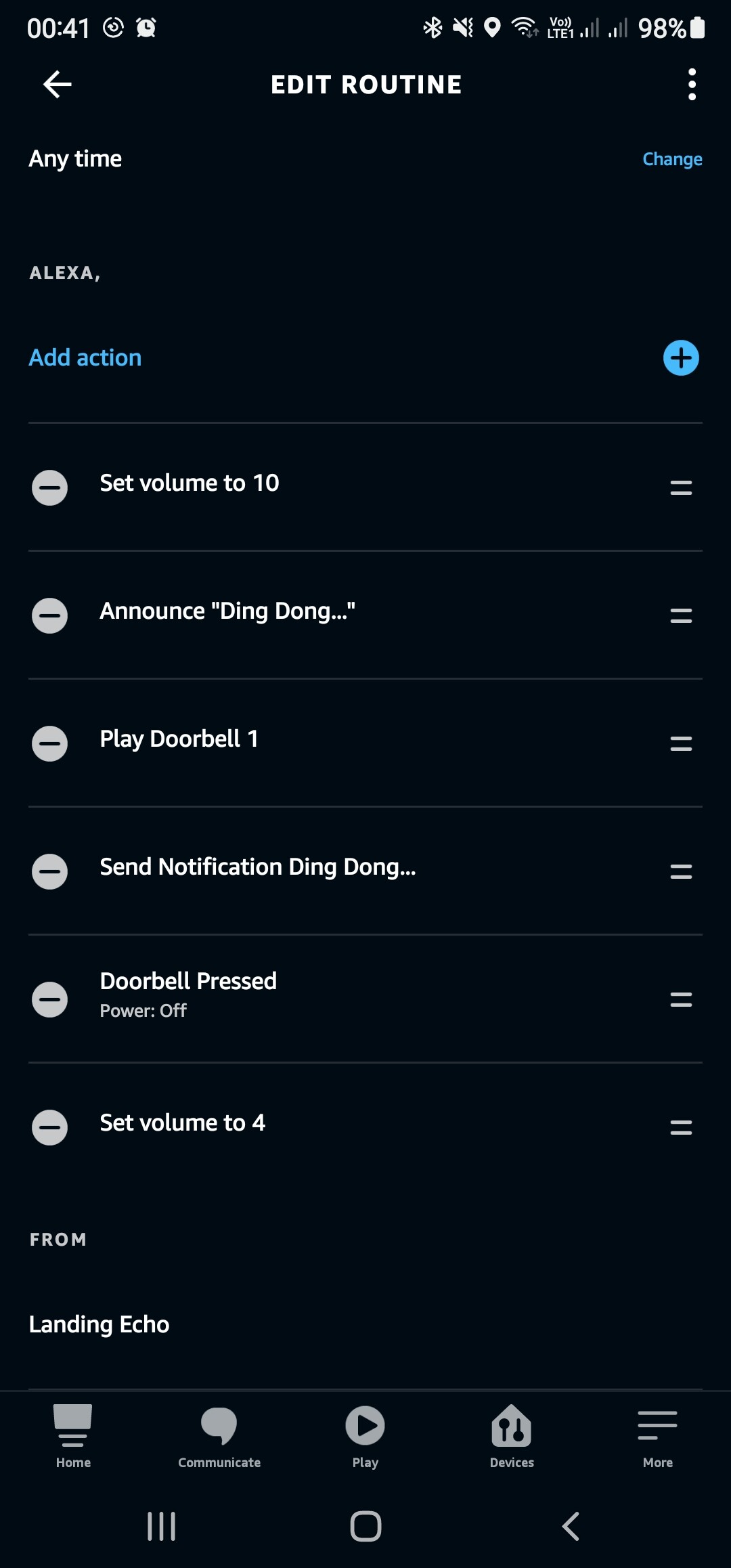Screen dimensions: 731x1568
Task: Remove the Announce "Ding Dong..." action
Action: point(49,615)
